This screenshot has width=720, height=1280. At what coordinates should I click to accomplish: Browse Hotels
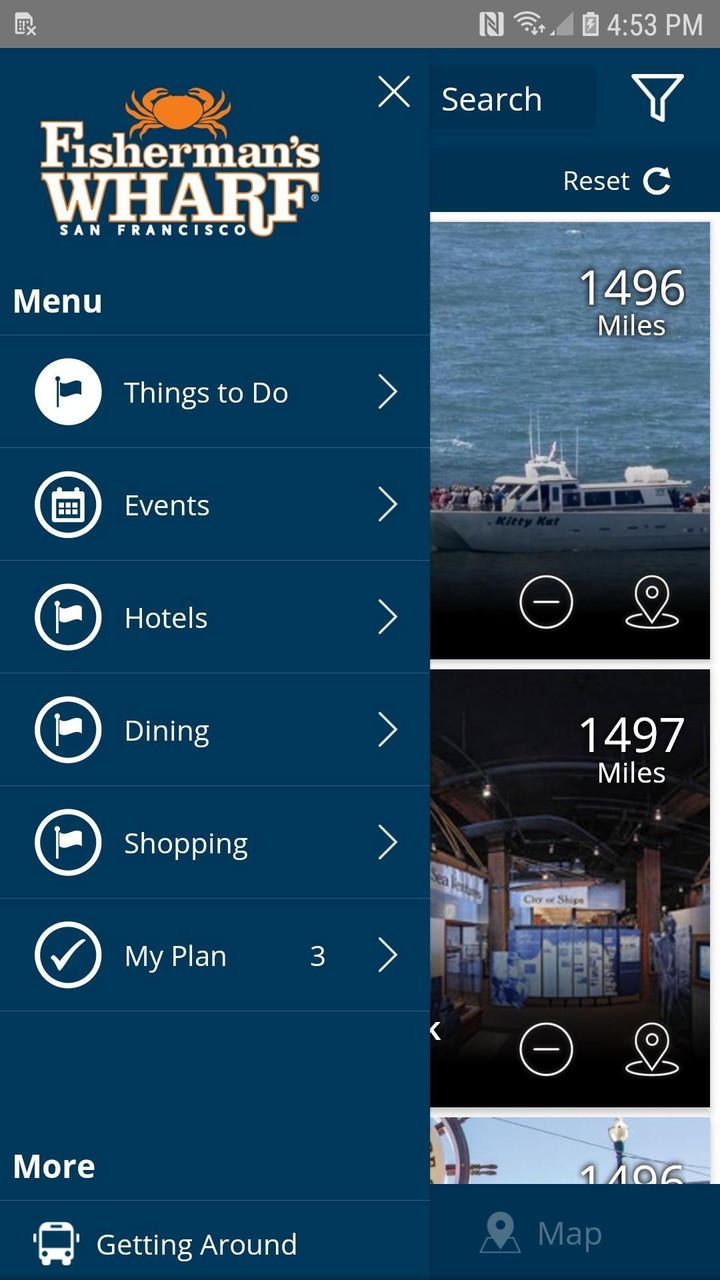pyautogui.click(x=214, y=618)
